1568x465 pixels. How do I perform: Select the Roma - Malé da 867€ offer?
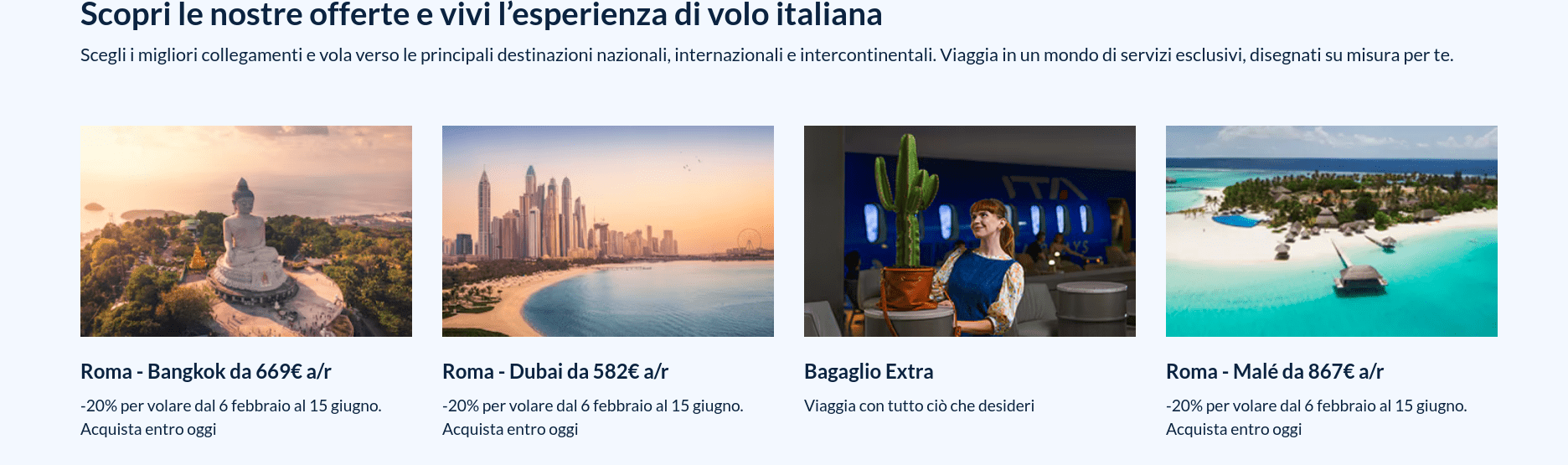click(x=1274, y=371)
